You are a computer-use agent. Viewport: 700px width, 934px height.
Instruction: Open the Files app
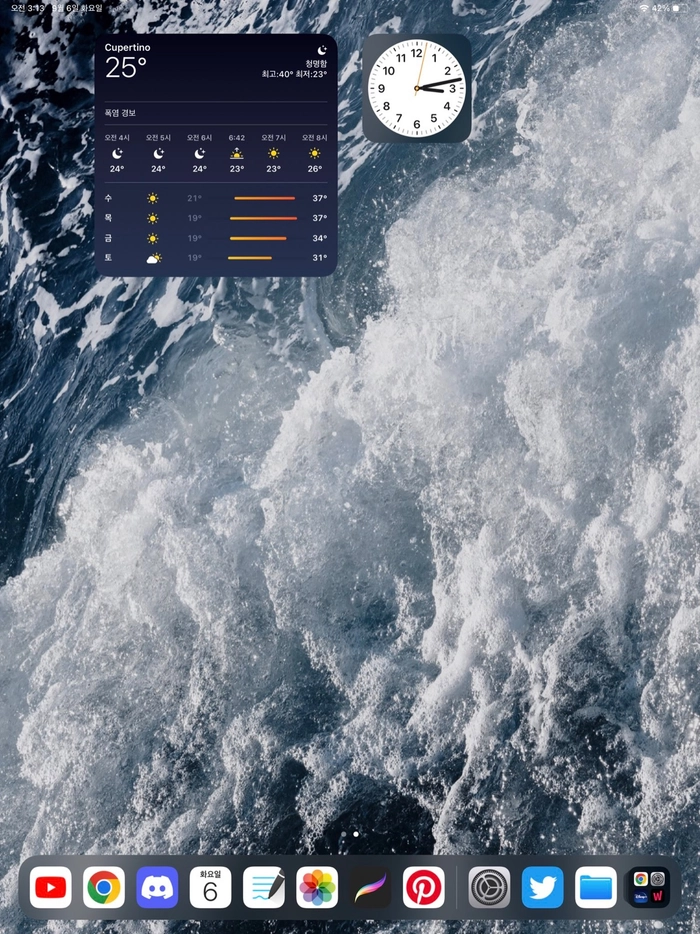pyautogui.click(x=596, y=887)
